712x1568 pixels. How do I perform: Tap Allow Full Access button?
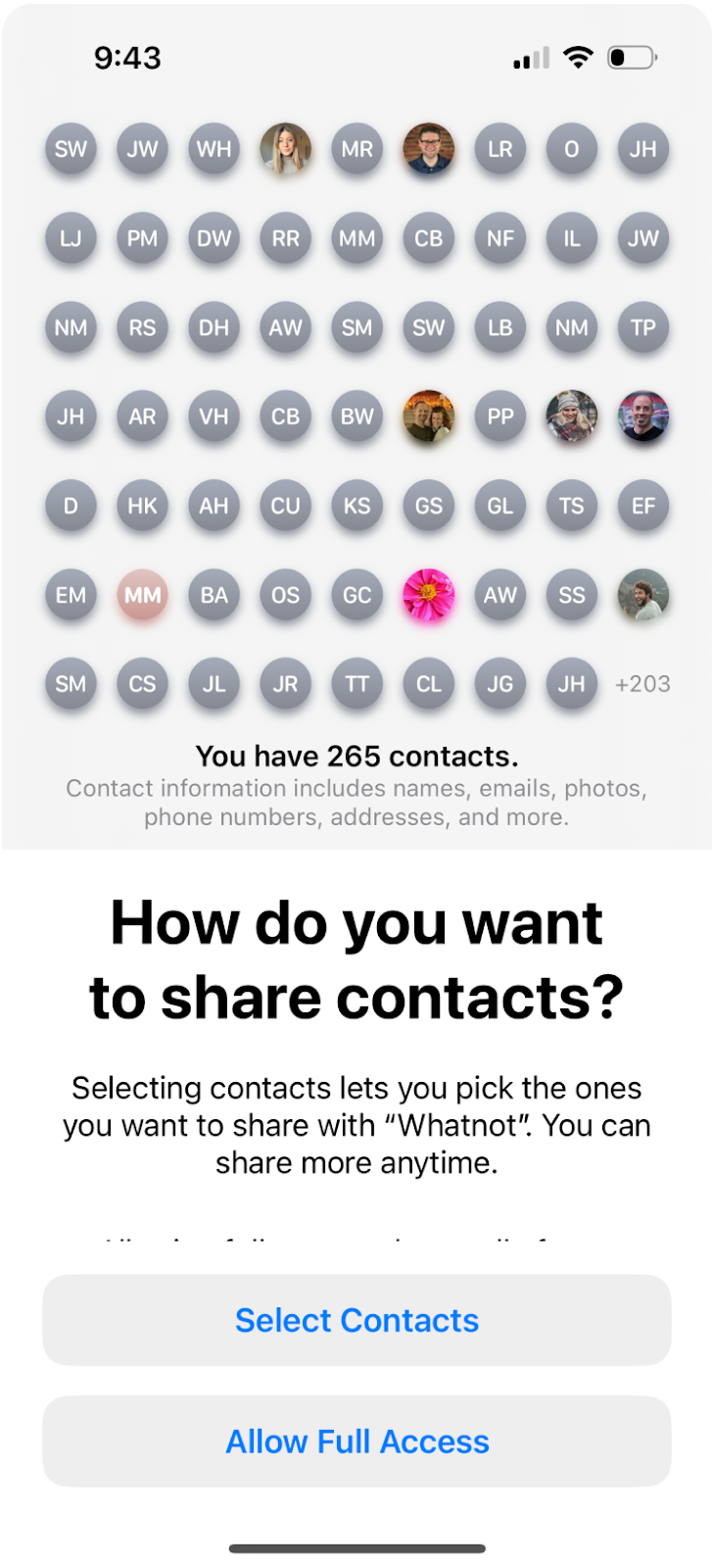[x=356, y=1442]
